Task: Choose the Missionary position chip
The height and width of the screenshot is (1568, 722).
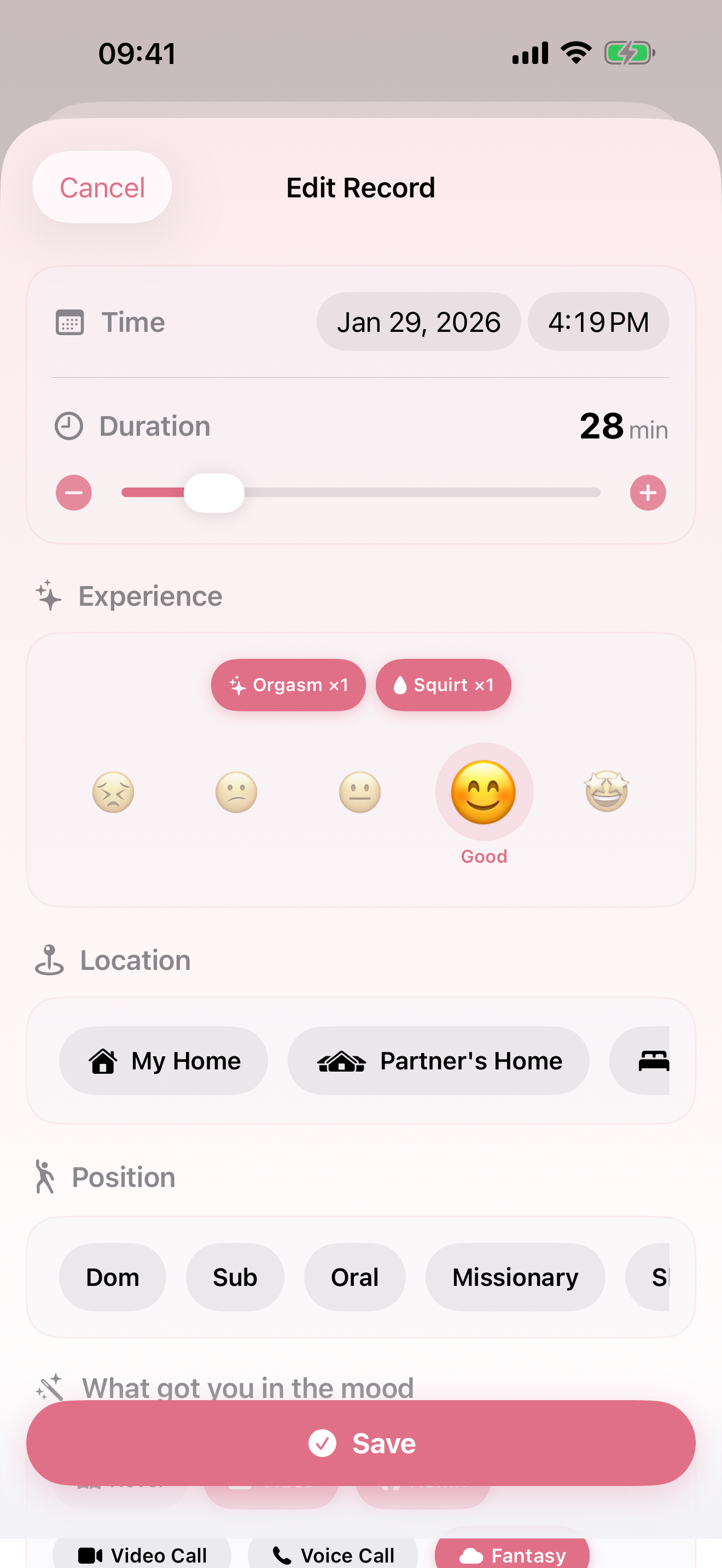Action: pyautogui.click(x=515, y=1277)
